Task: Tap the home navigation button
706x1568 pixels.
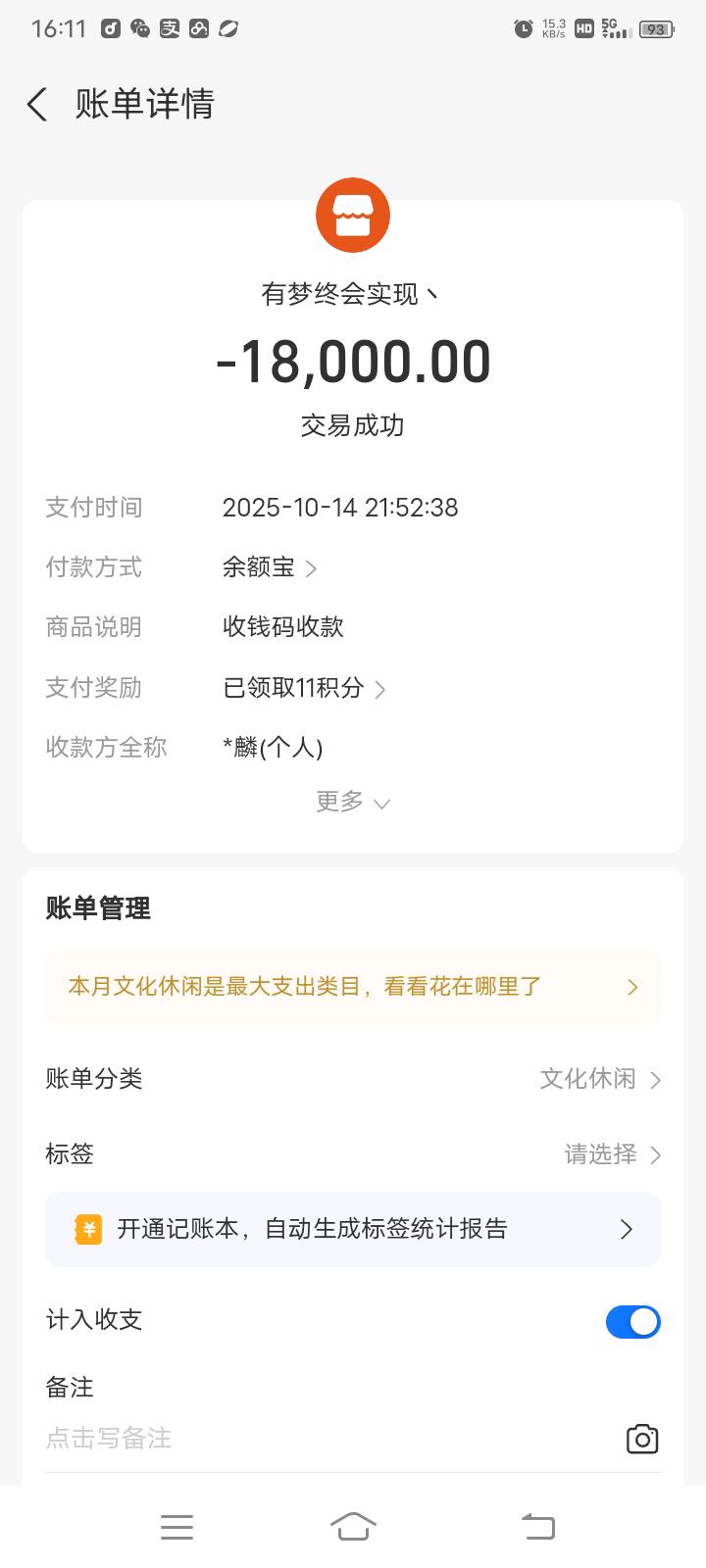Action: 353,1526
